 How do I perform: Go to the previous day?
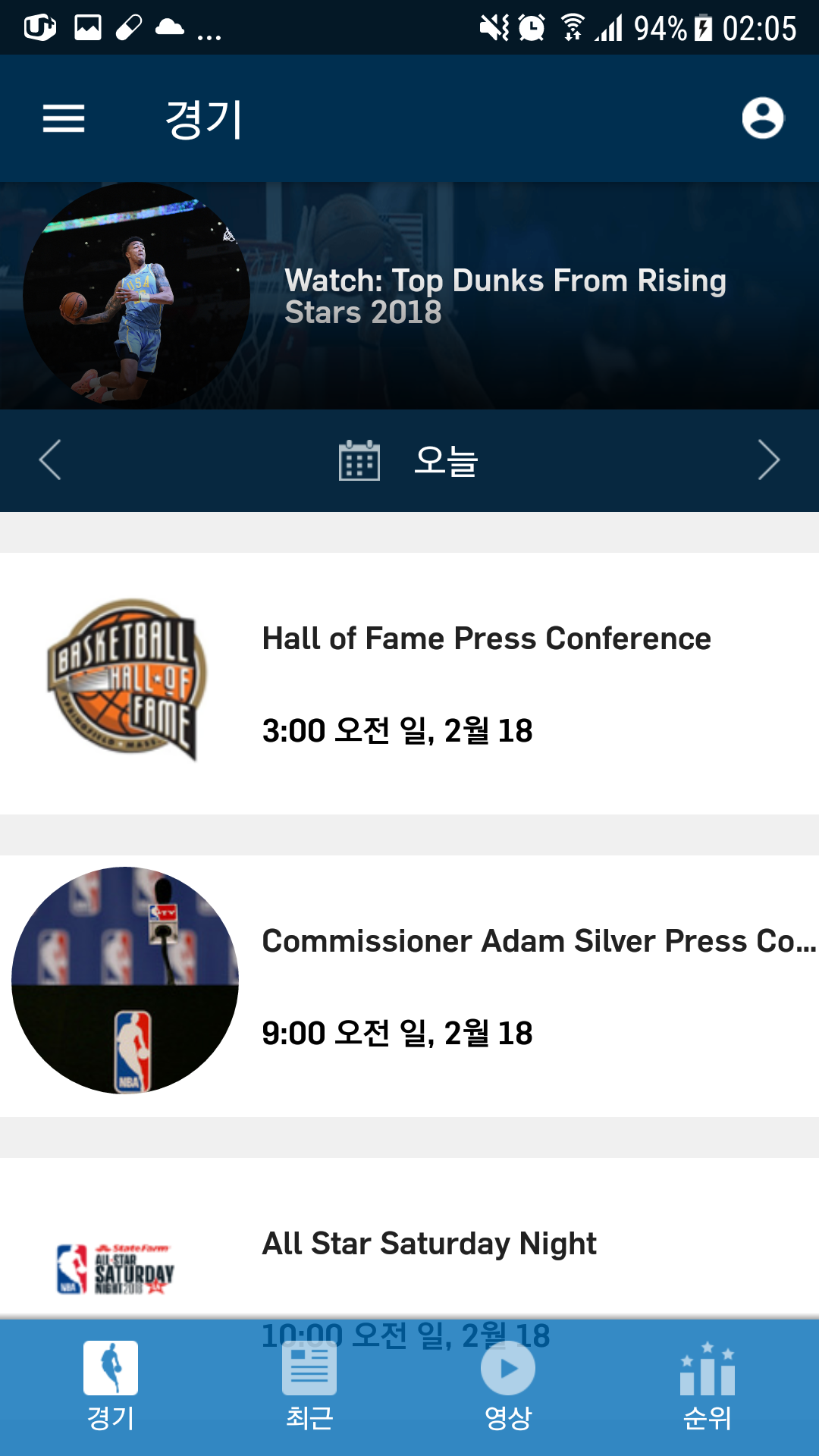tap(50, 460)
